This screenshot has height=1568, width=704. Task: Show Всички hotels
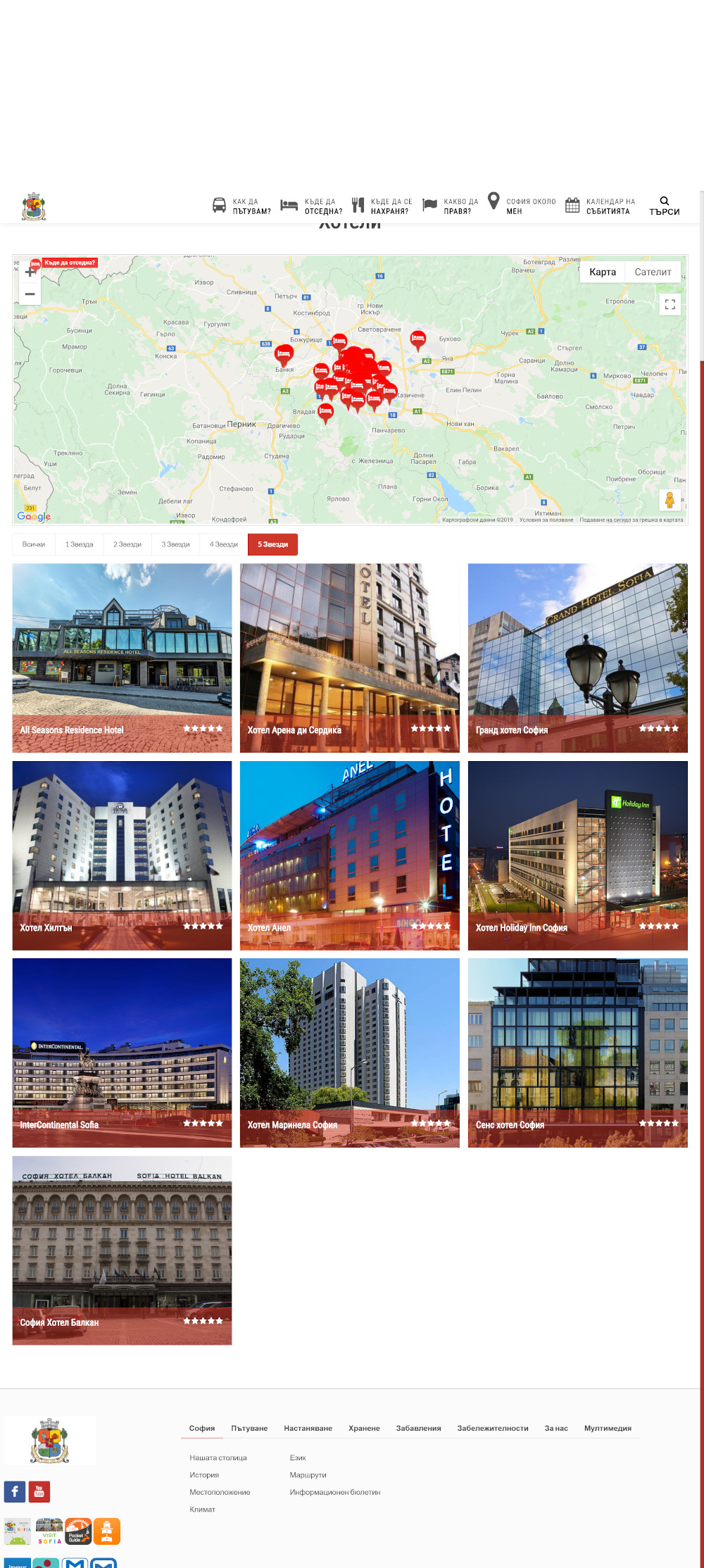pyautogui.click(x=34, y=544)
